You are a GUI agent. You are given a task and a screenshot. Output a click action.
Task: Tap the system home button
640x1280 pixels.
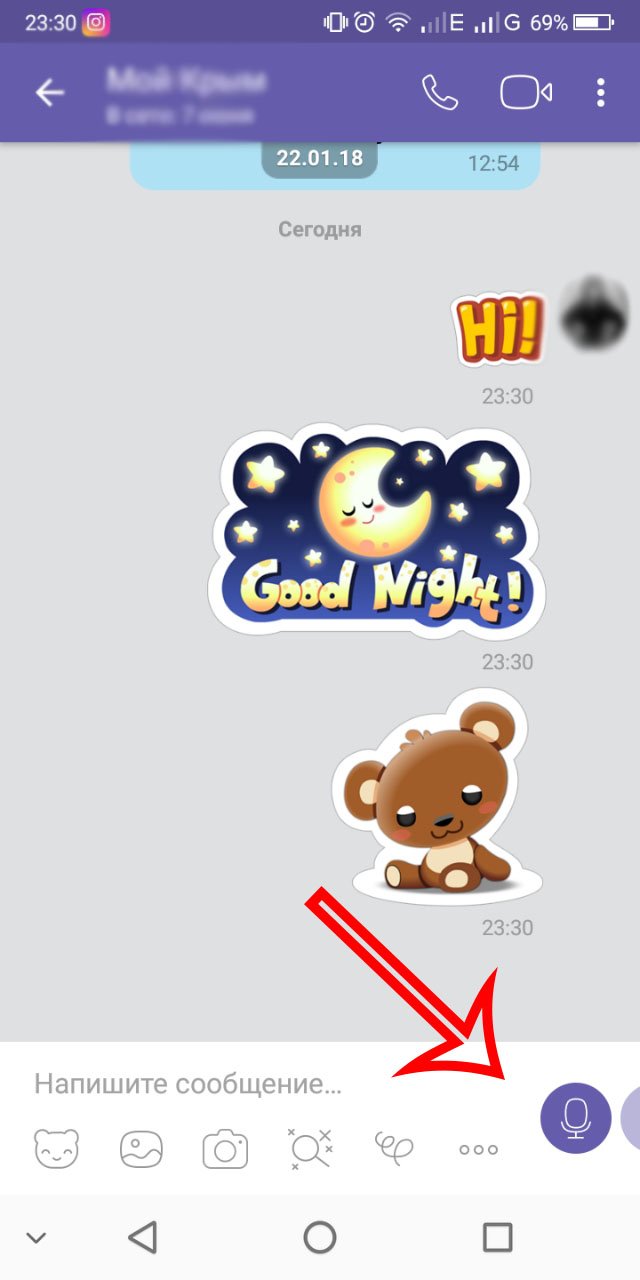pos(320,1237)
